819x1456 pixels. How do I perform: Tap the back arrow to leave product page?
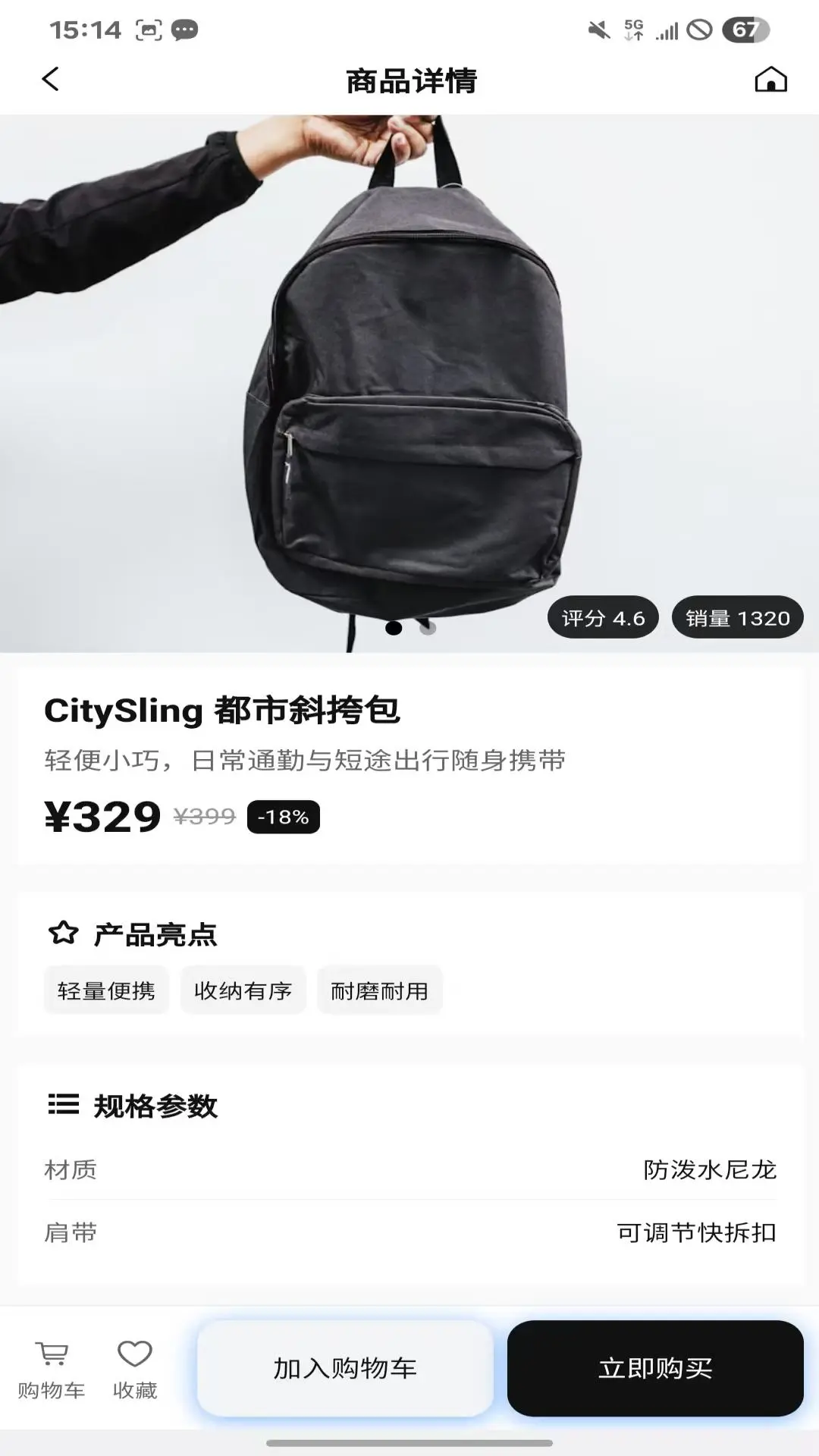pos(50,80)
